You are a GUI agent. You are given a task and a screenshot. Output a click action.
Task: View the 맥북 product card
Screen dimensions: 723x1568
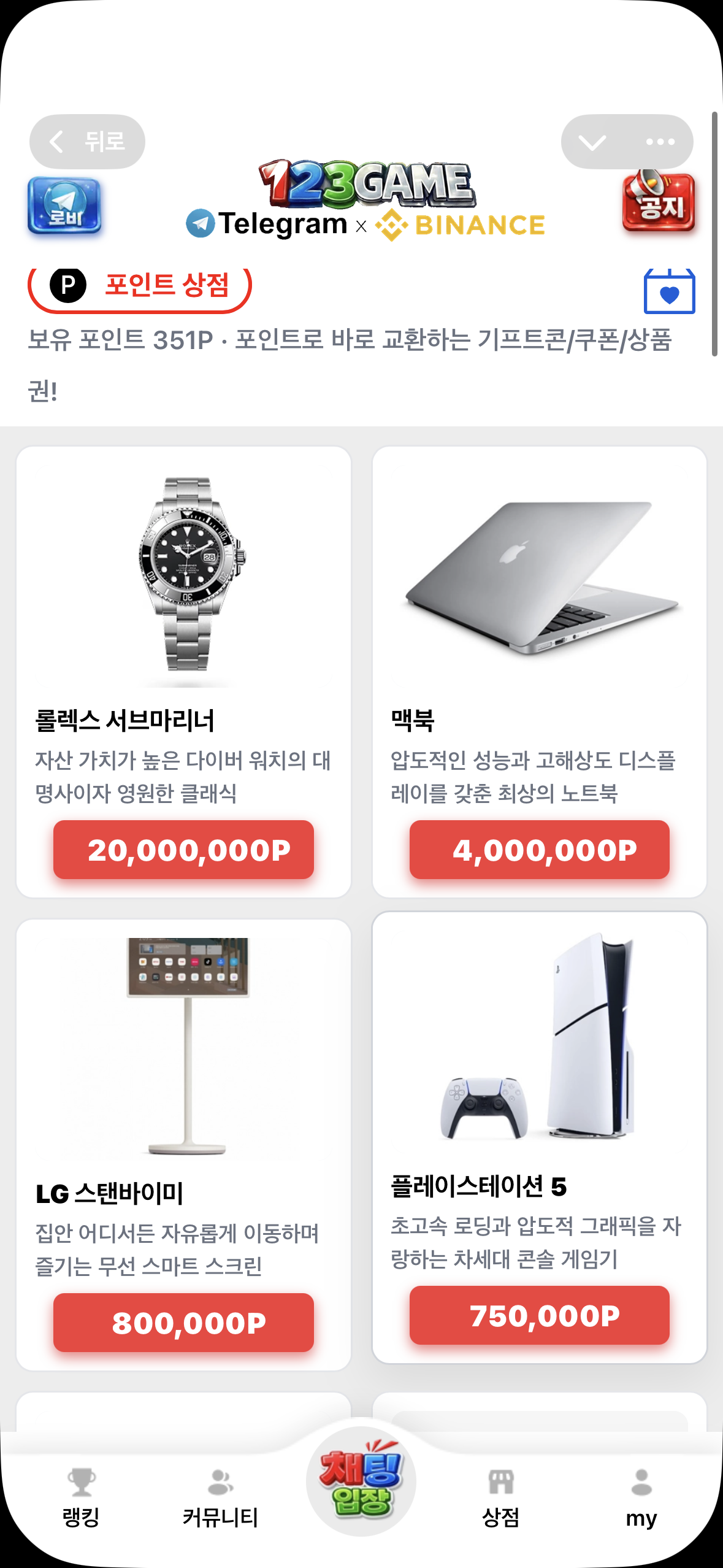[x=539, y=613]
